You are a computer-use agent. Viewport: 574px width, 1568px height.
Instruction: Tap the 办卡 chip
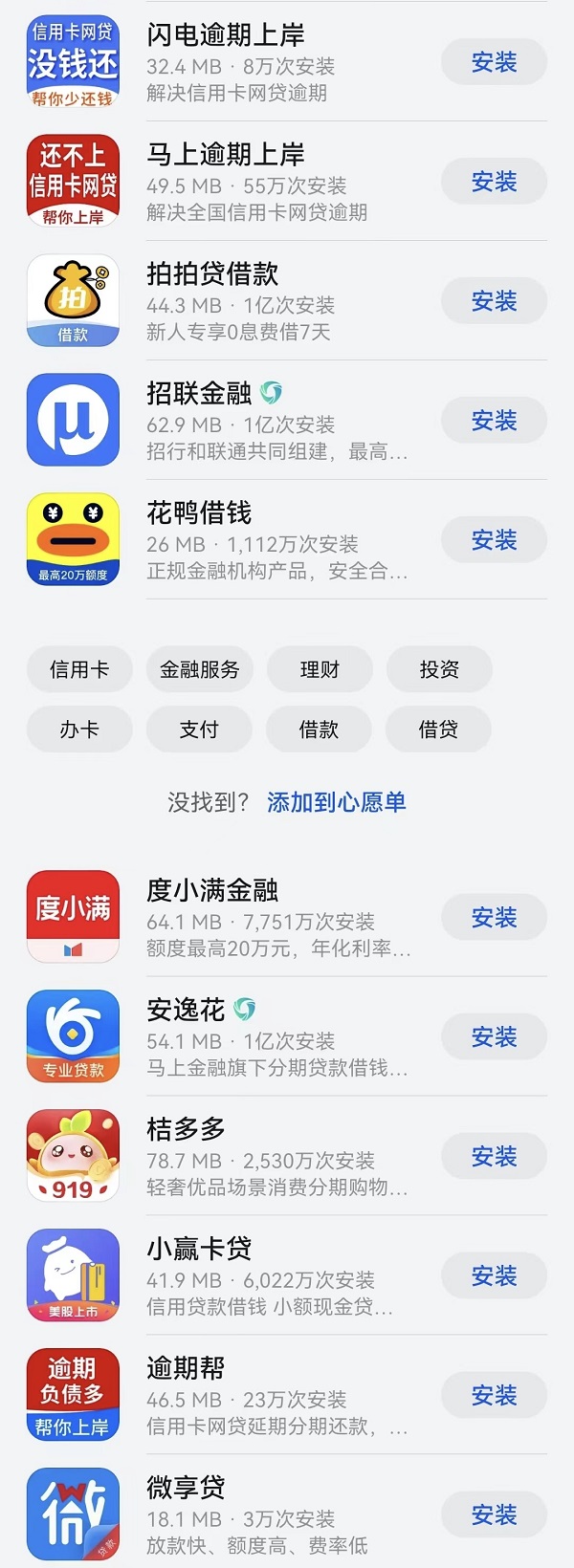(79, 730)
